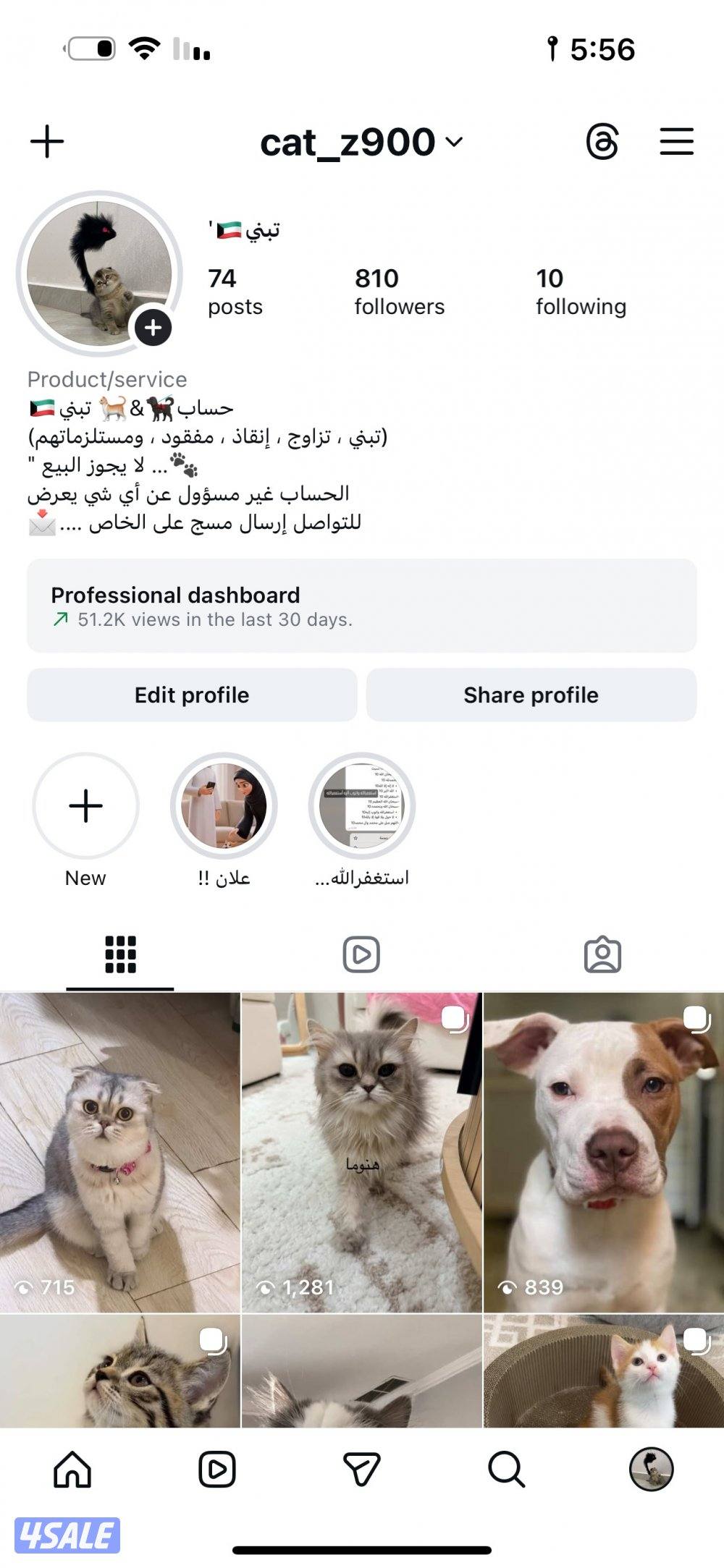Tap Share profile
The image size is (724, 1568).
pyautogui.click(x=531, y=695)
